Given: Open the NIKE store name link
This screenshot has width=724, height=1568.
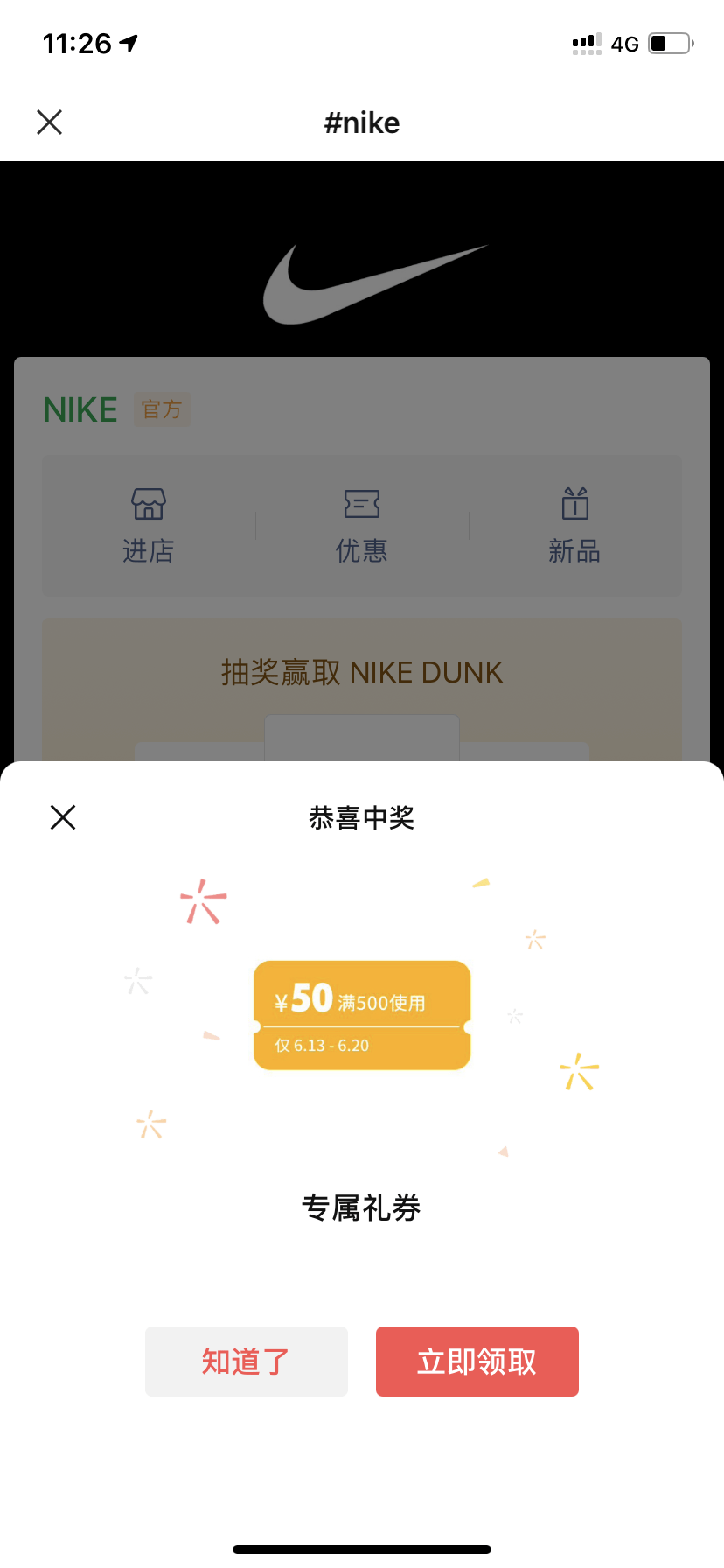Looking at the screenshot, I should point(80,409).
